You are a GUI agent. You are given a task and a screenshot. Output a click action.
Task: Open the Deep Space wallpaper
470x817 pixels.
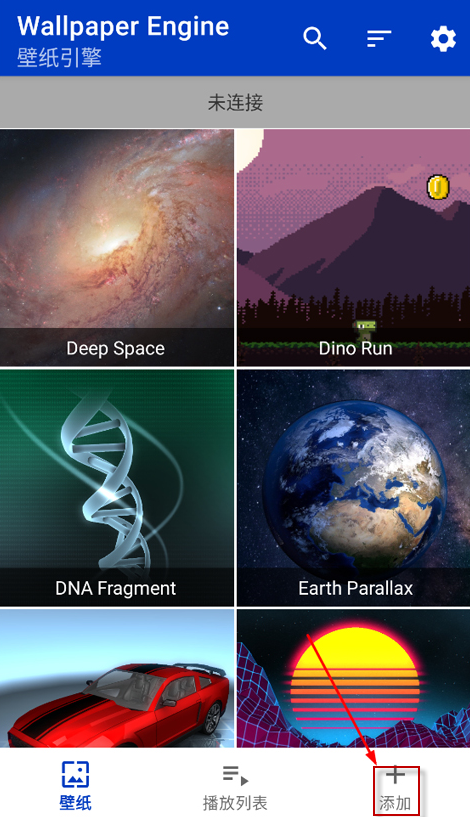click(x=117, y=247)
